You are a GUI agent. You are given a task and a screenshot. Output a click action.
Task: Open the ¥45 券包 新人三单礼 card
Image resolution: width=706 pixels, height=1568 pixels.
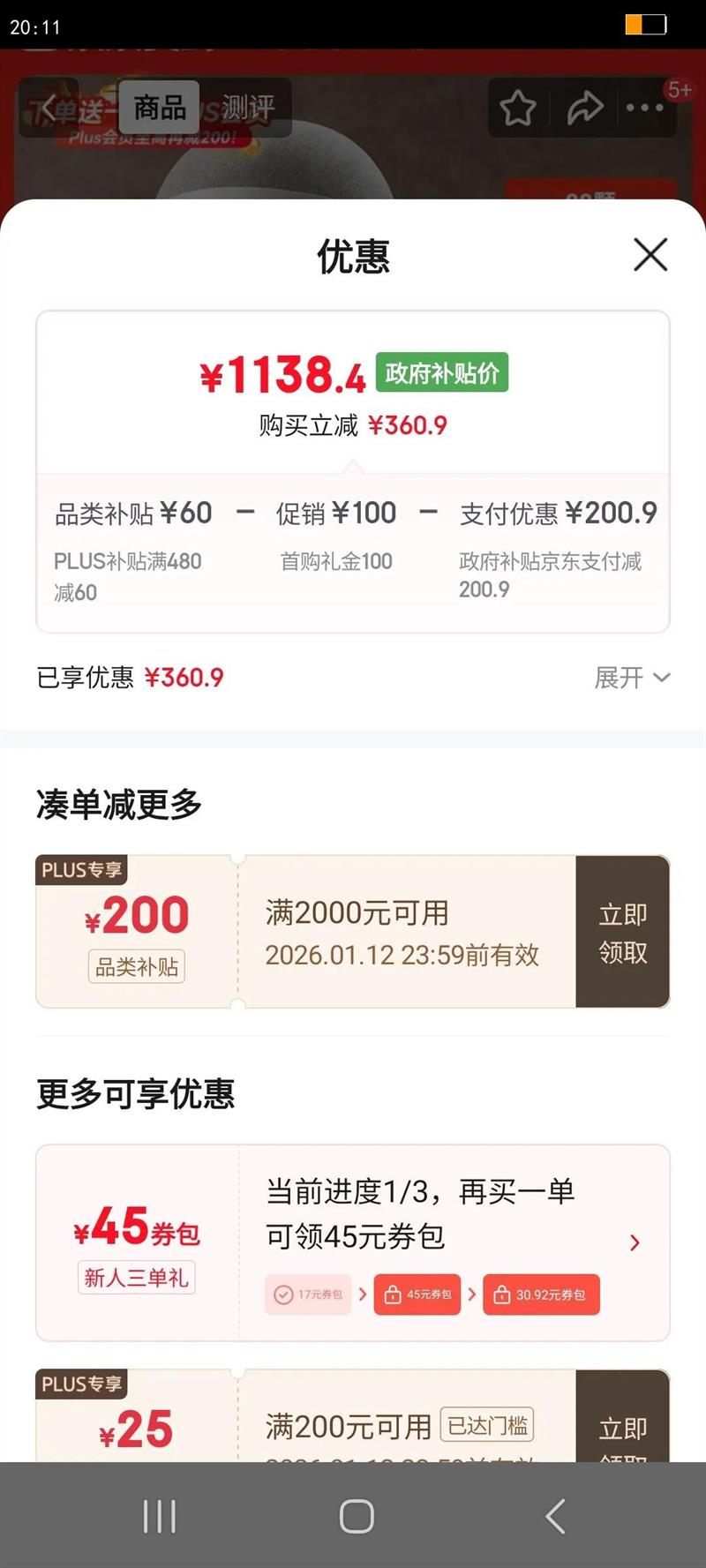353,1242
